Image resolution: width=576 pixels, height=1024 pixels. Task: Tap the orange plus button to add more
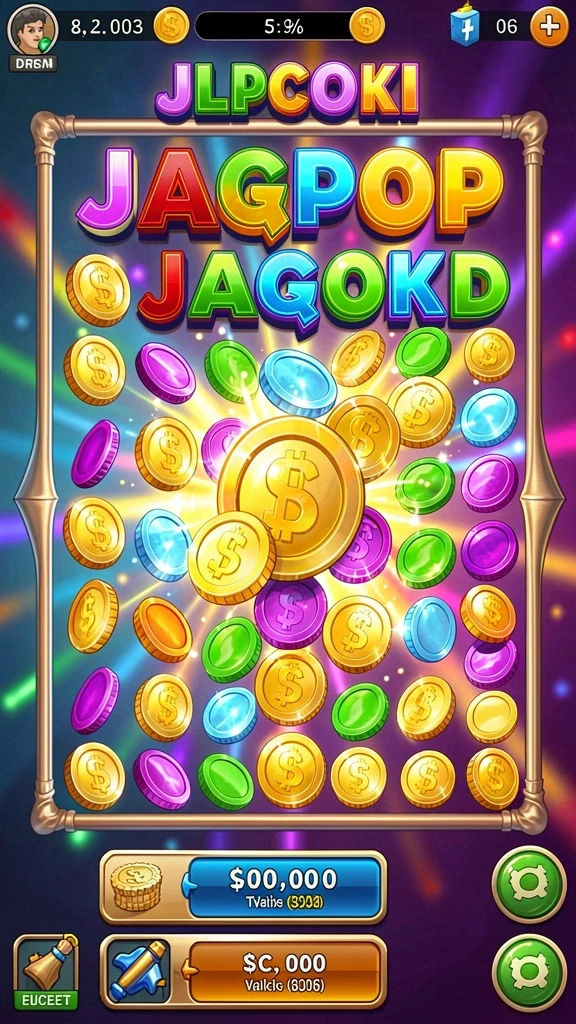[549, 27]
